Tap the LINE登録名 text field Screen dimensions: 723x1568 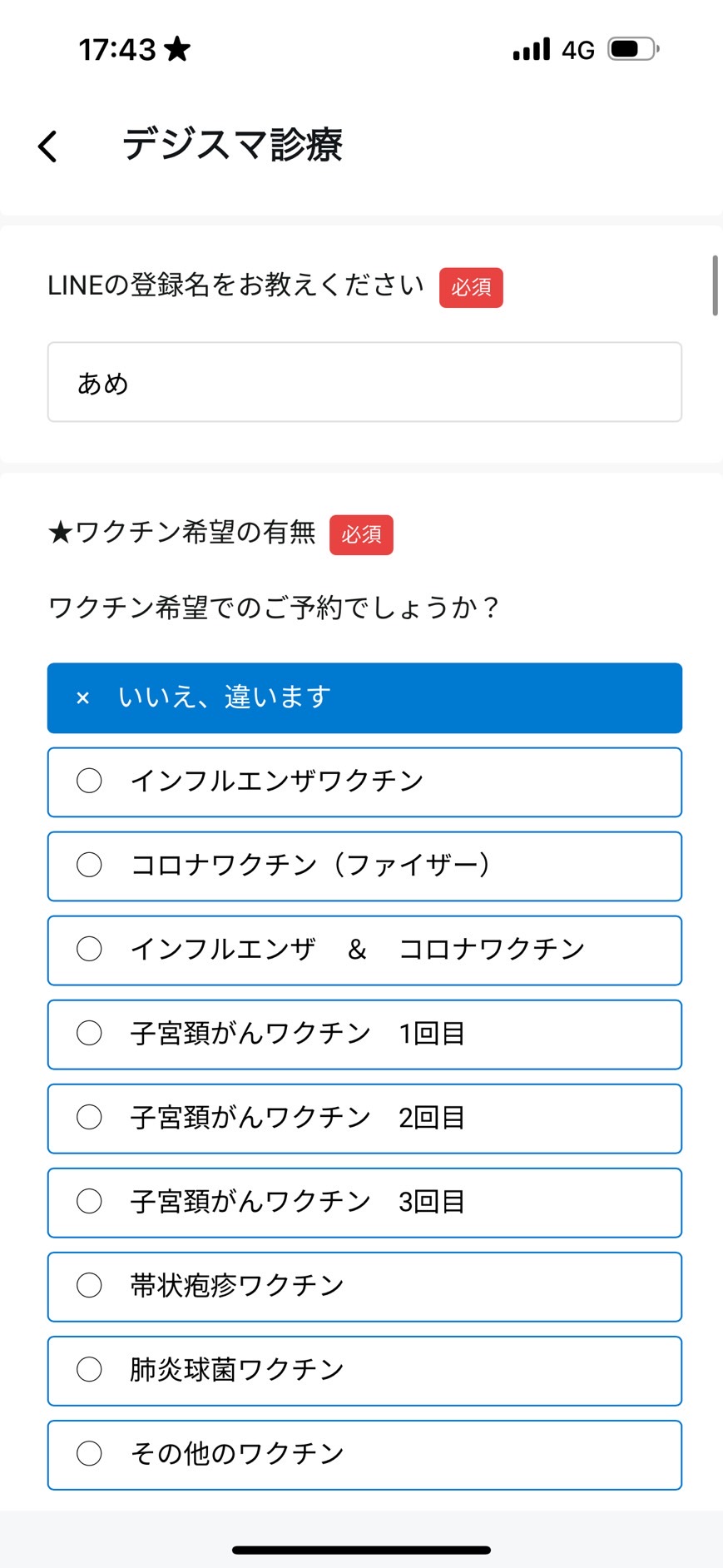364,382
